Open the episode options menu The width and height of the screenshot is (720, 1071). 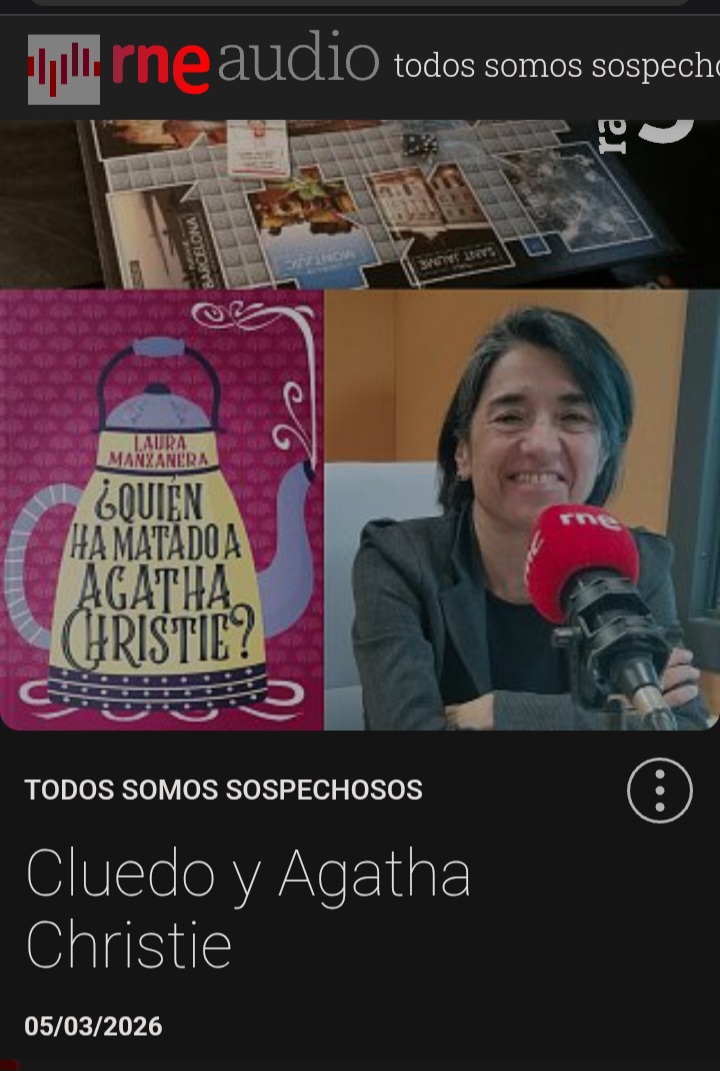pos(659,790)
